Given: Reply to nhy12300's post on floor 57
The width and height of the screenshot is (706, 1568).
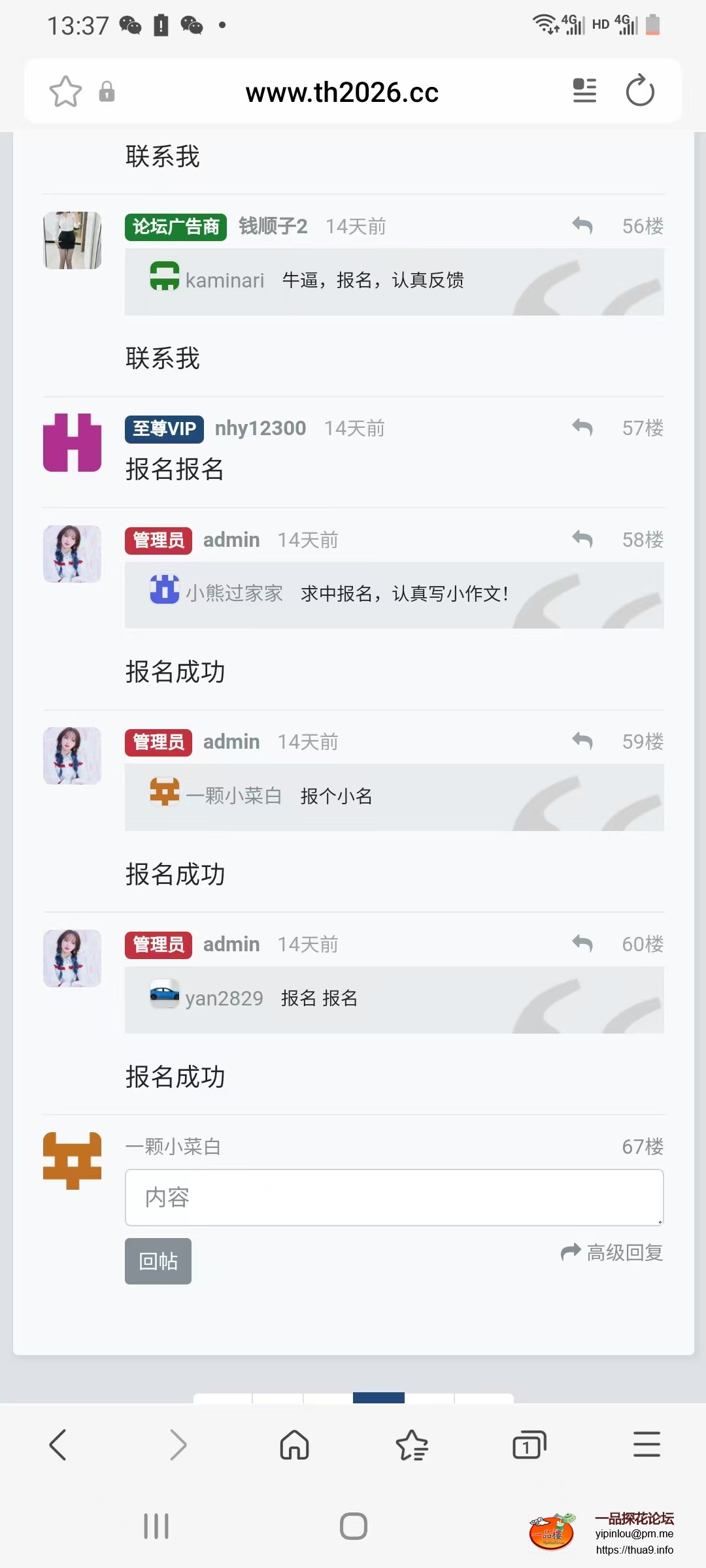Looking at the screenshot, I should point(582,428).
